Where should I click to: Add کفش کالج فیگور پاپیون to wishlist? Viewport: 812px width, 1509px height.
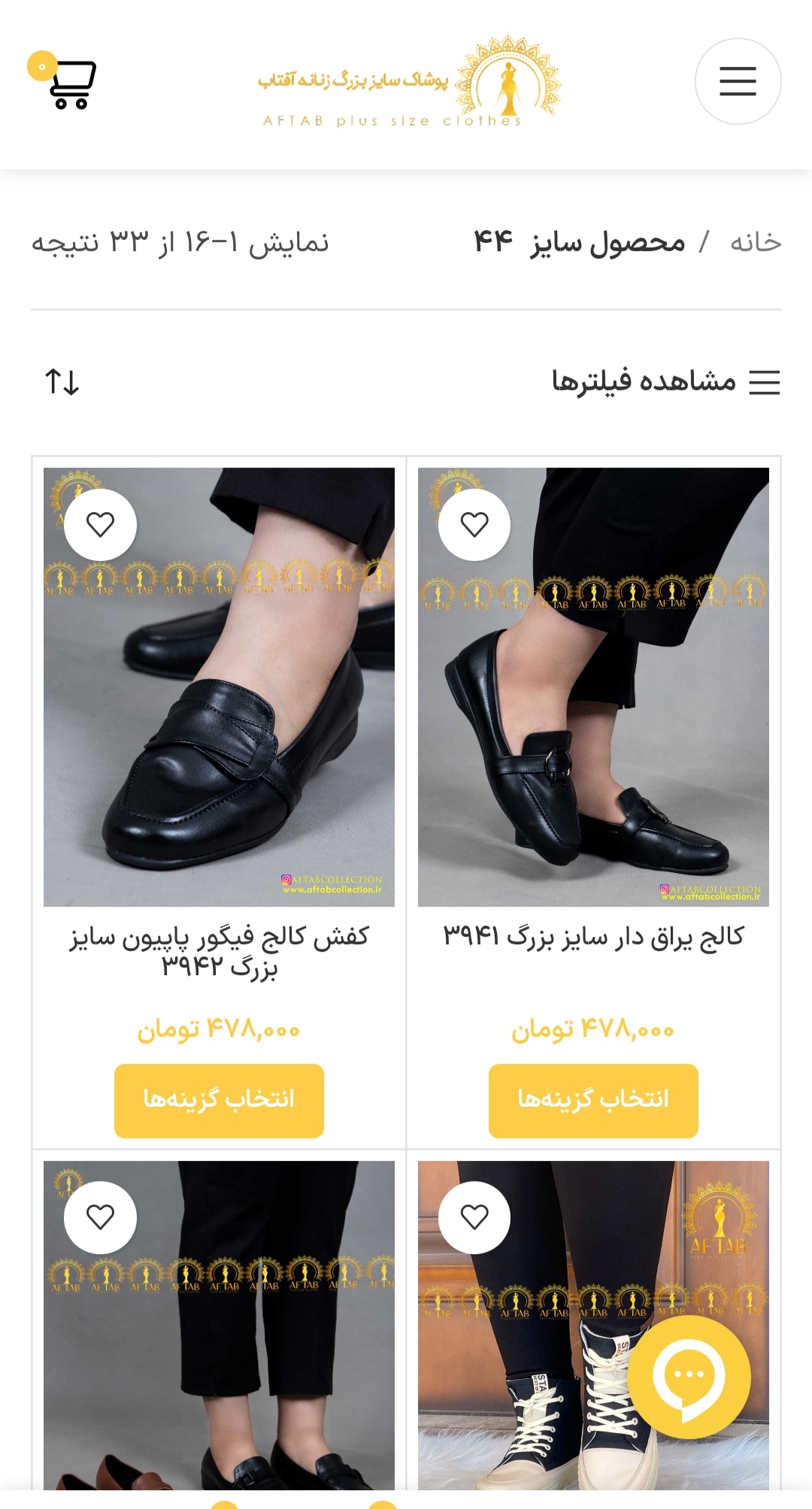point(100,524)
